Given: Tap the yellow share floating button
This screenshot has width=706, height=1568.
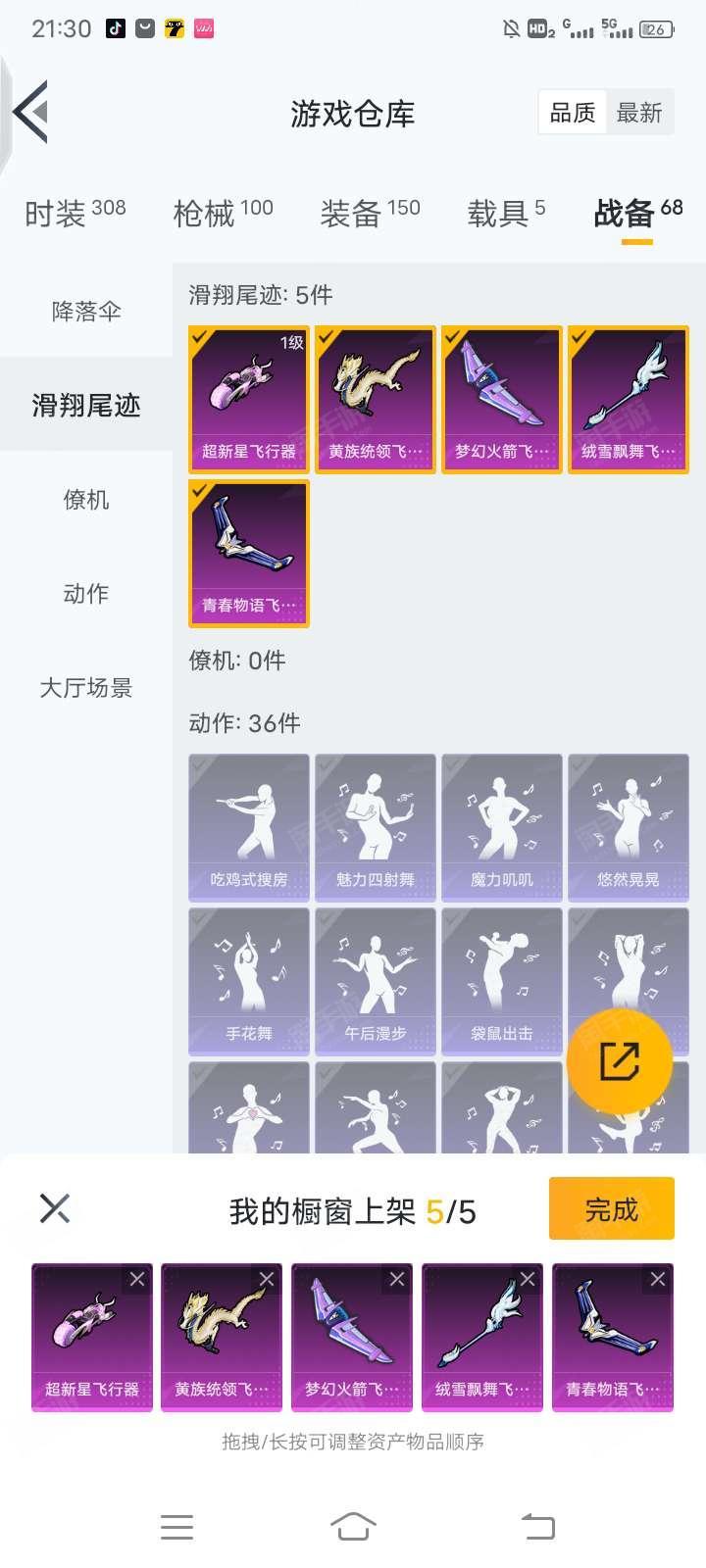Looking at the screenshot, I should [619, 1061].
